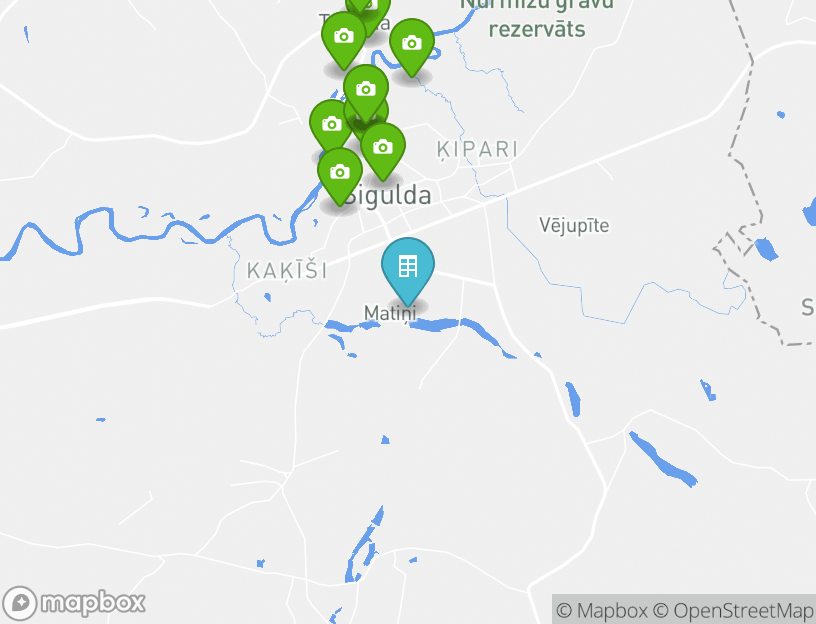Tap the blue building marker near Matiņi
Image resolution: width=816 pixels, height=624 pixels.
tap(408, 267)
